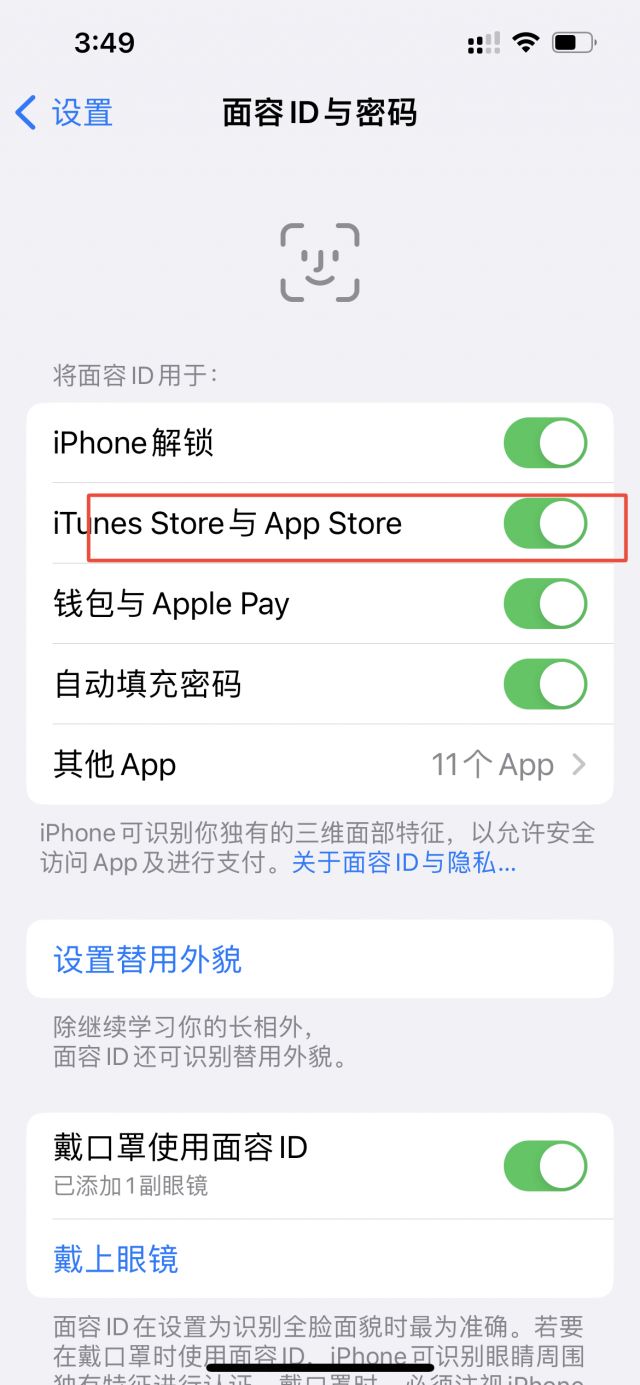Toggle 自动填充密码 switch
The height and width of the screenshot is (1385, 640).
pos(545,685)
